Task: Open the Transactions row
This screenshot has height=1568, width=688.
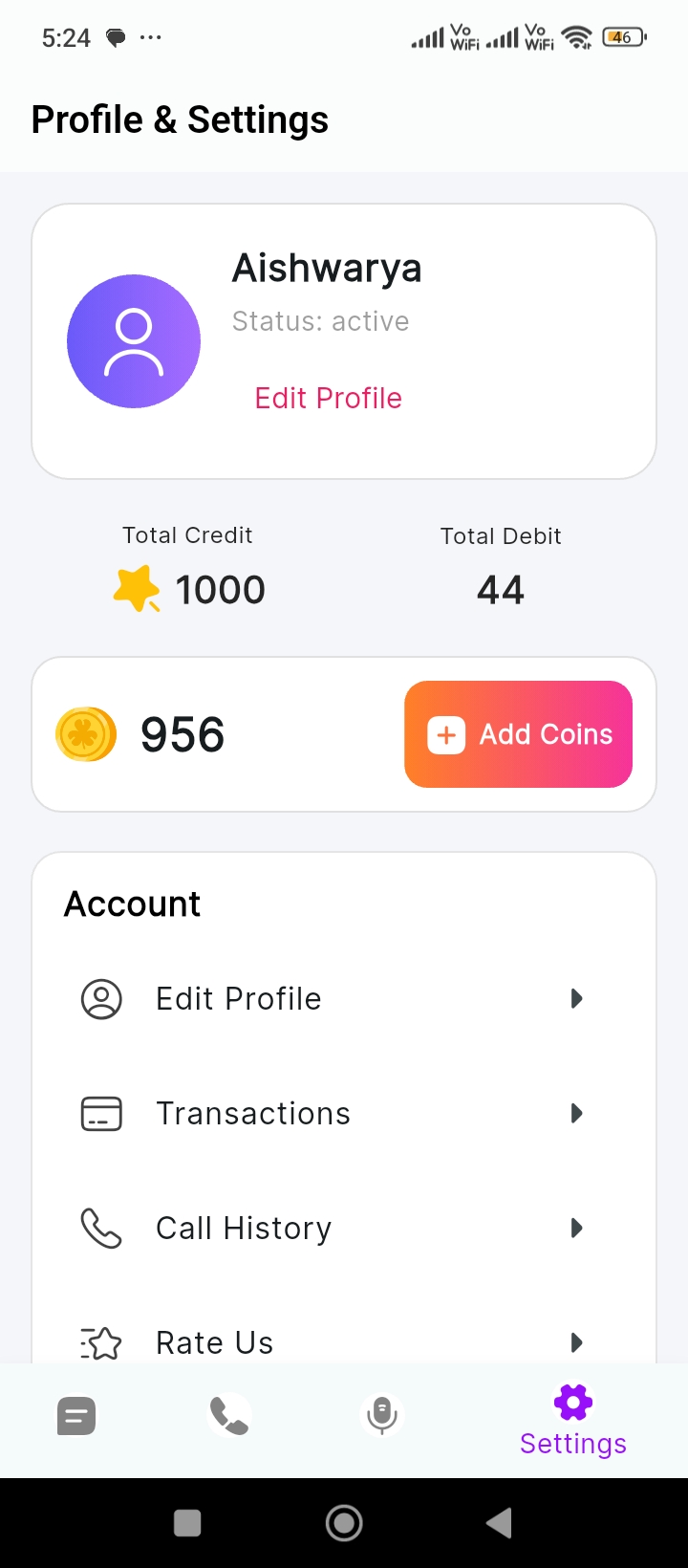Action: 331,1113
